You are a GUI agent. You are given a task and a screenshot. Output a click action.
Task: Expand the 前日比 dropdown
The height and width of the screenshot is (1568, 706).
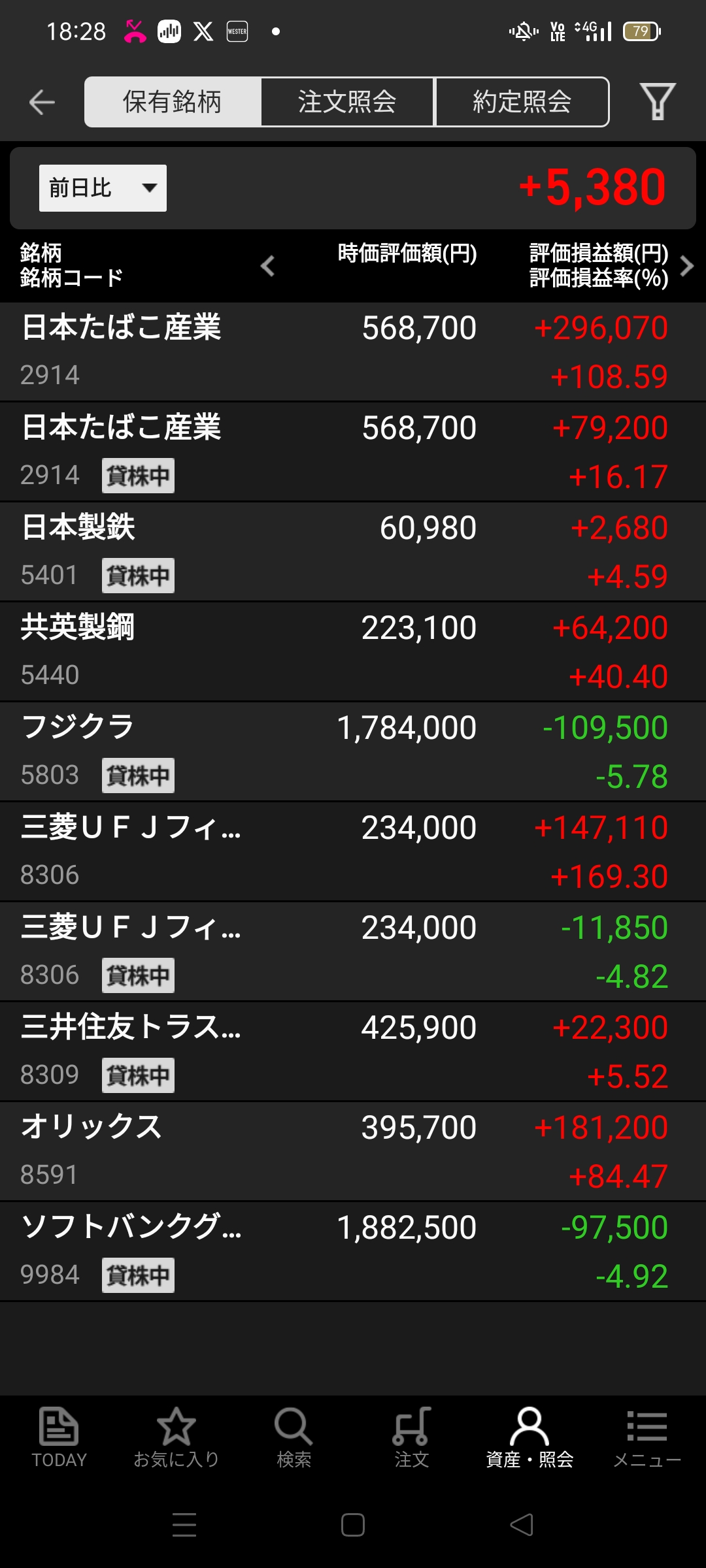(x=103, y=188)
